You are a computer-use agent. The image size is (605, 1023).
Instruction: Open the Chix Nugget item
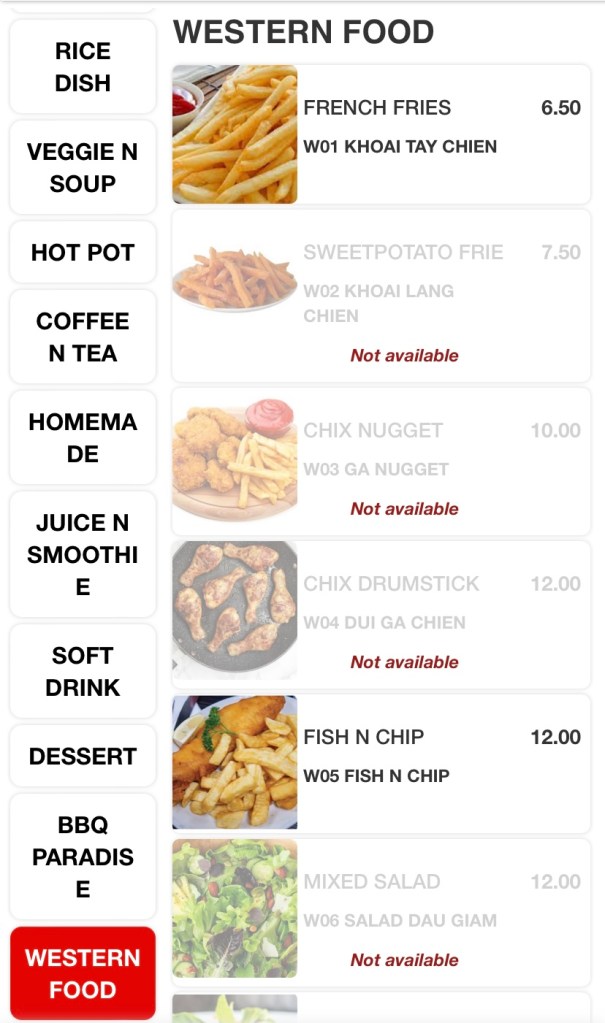(x=381, y=462)
